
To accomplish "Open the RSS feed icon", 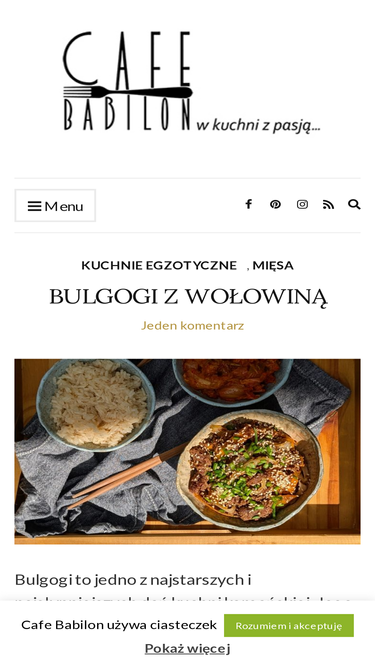I will (328, 205).
